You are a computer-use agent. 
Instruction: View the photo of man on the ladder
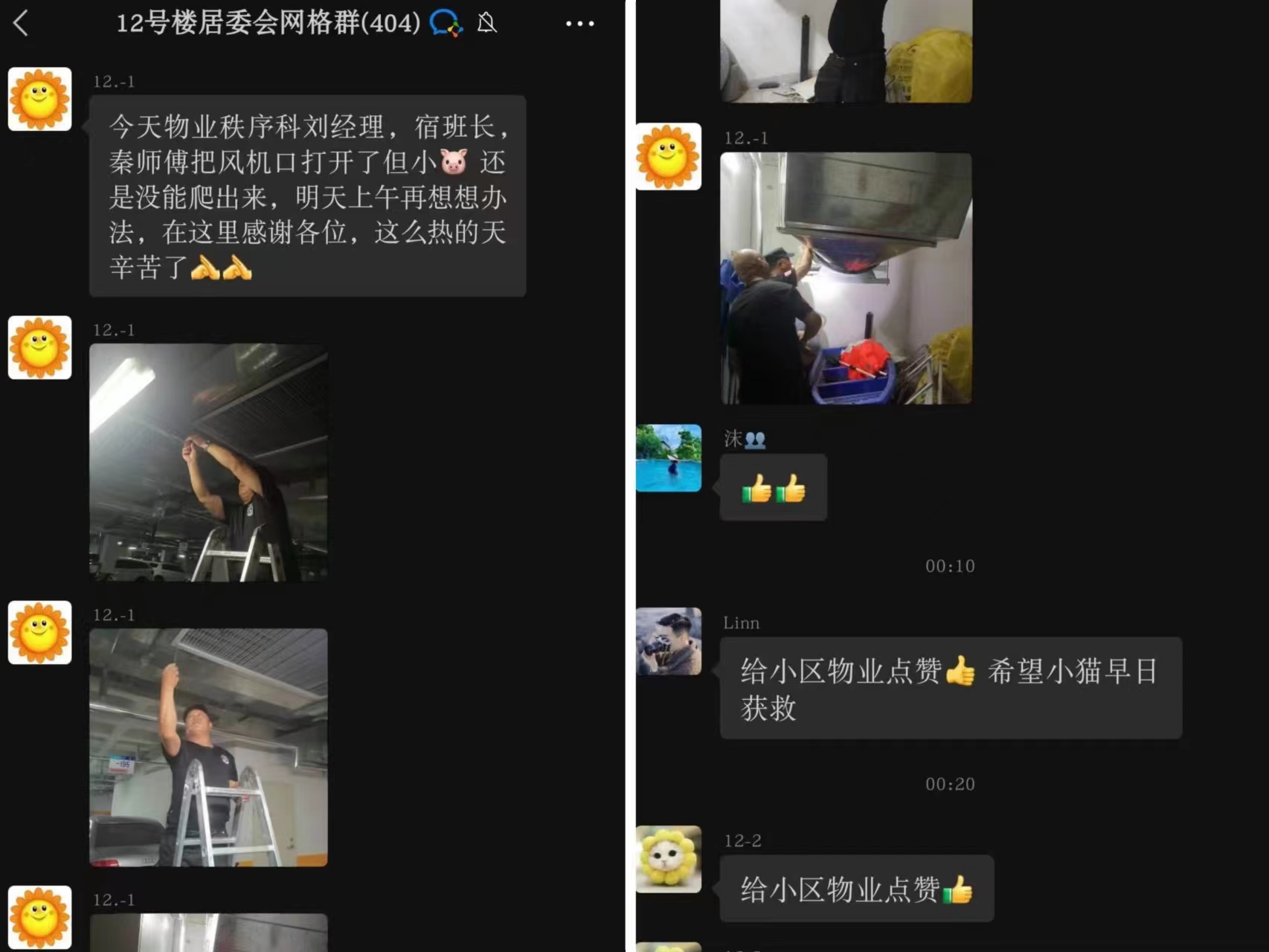pyautogui.click(x=208, y=747)
